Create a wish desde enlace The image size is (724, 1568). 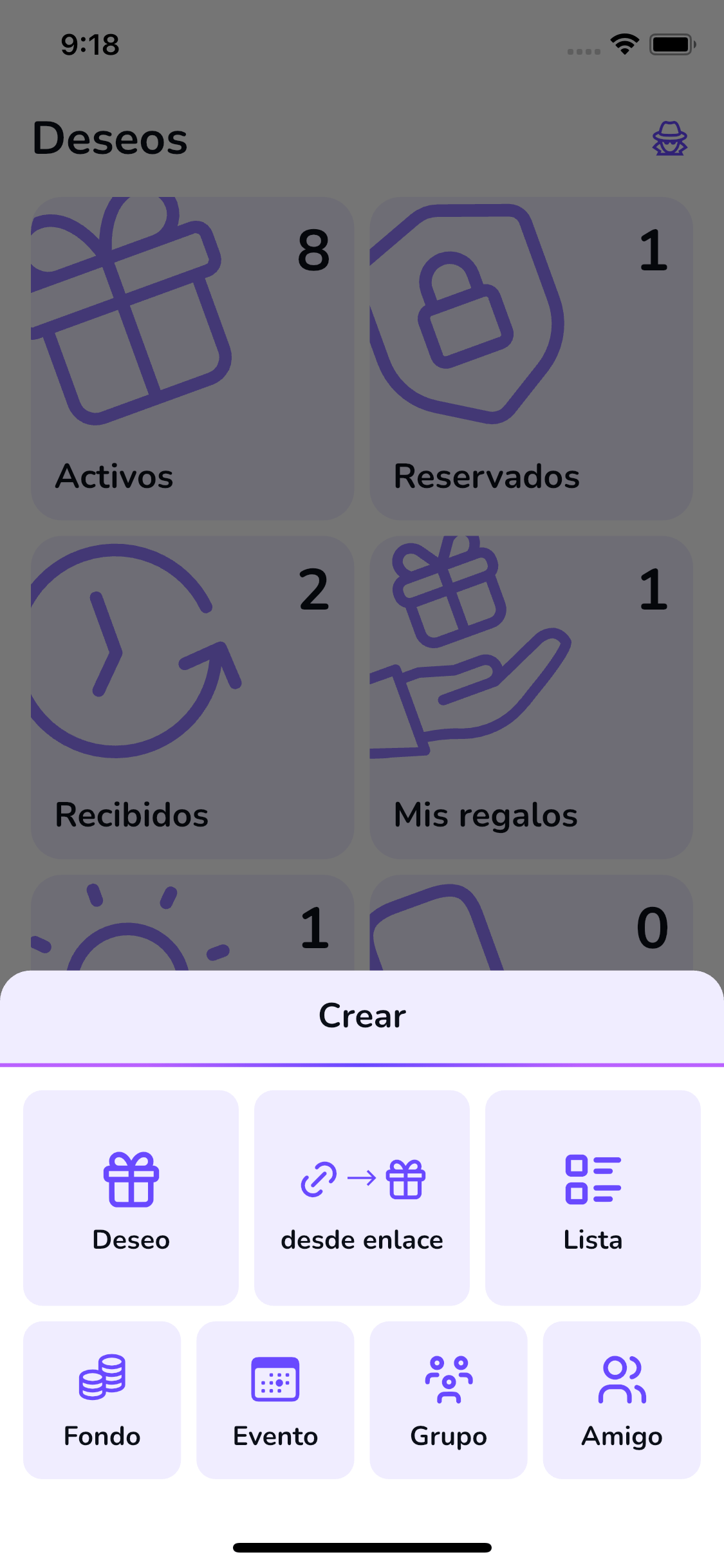[362, 1197]
